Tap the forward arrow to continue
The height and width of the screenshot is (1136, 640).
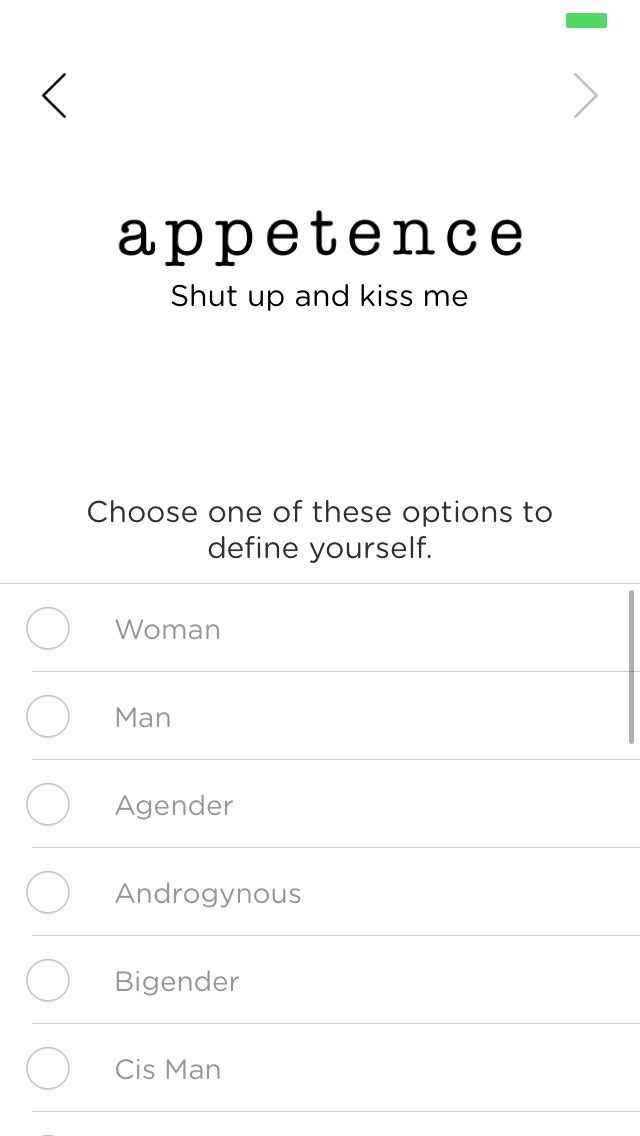click(586, 95)
